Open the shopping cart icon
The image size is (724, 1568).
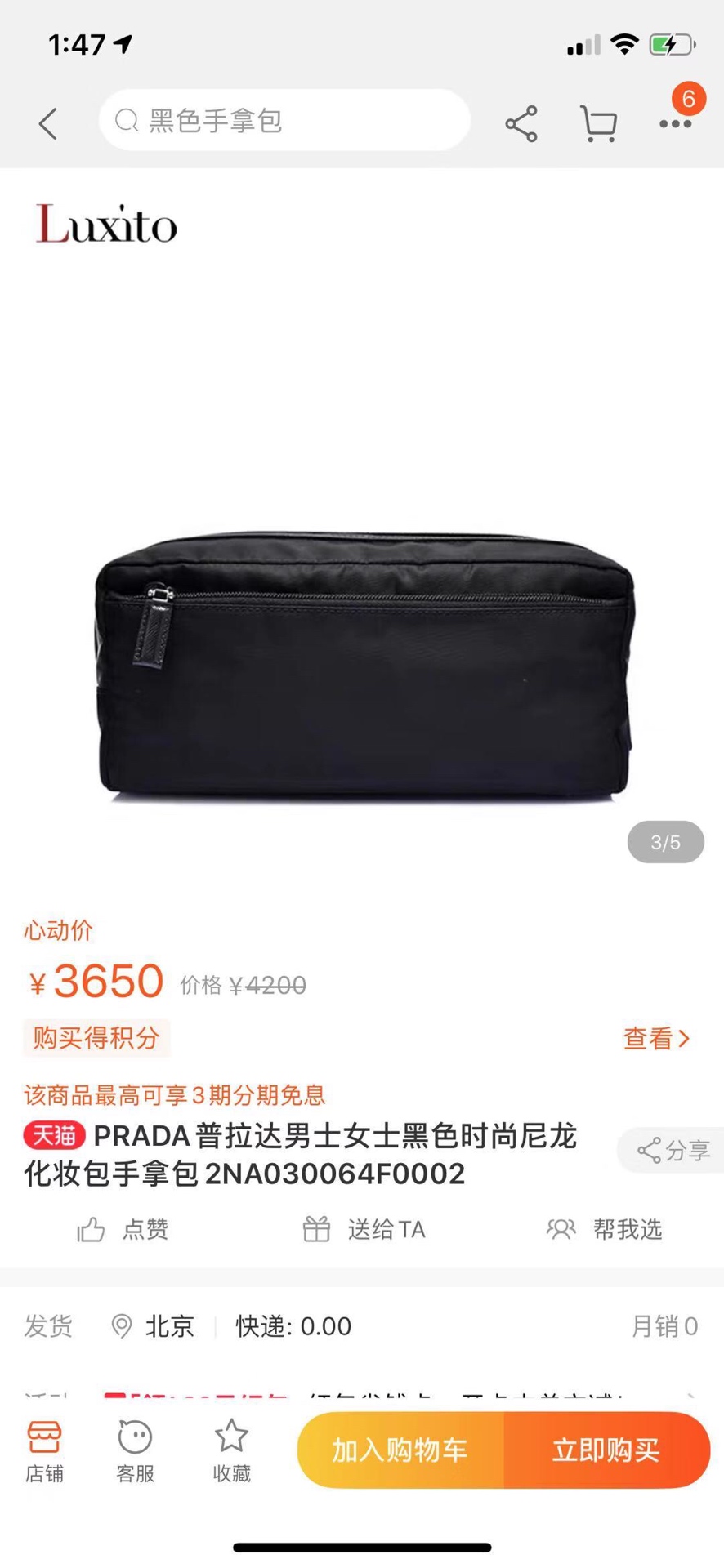click(598, 123)
